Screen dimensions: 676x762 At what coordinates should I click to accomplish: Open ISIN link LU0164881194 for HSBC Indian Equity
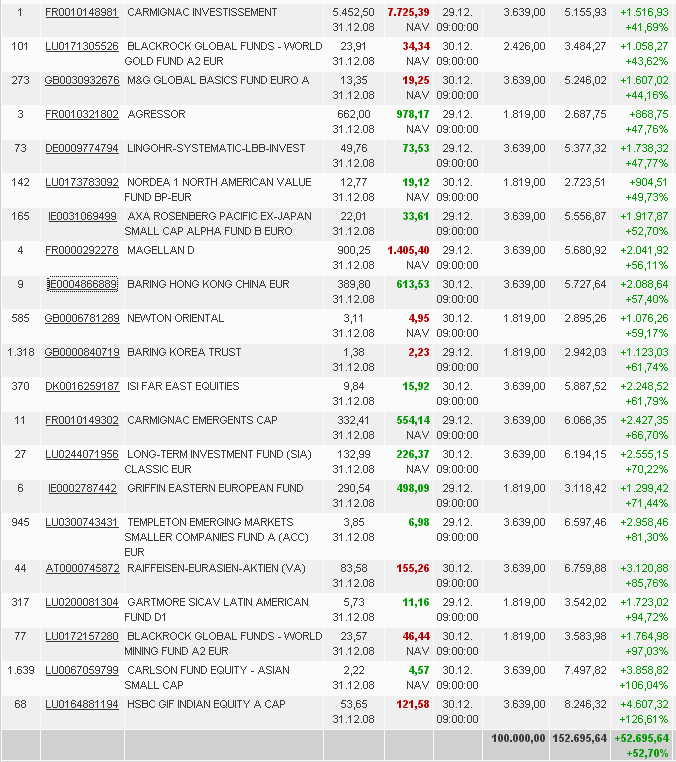[81, 704]
